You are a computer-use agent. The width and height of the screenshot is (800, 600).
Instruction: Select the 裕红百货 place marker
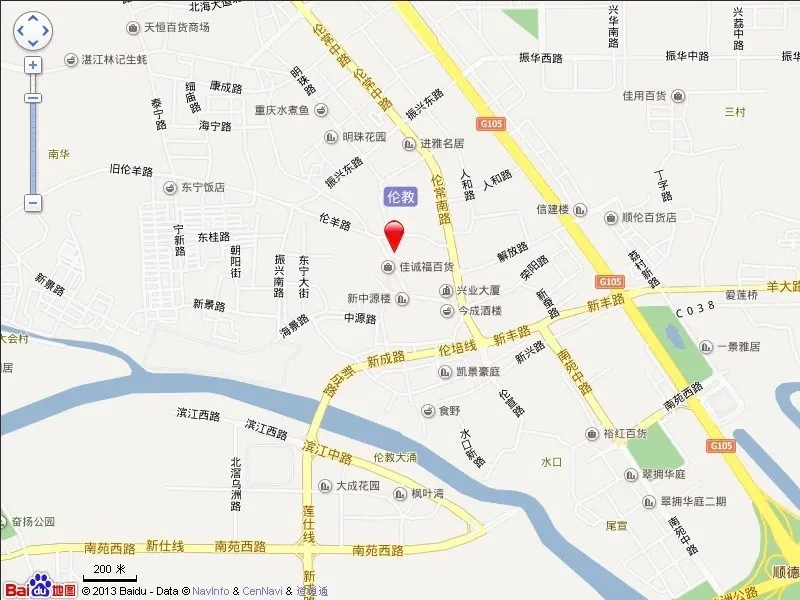tap(592, 434)
